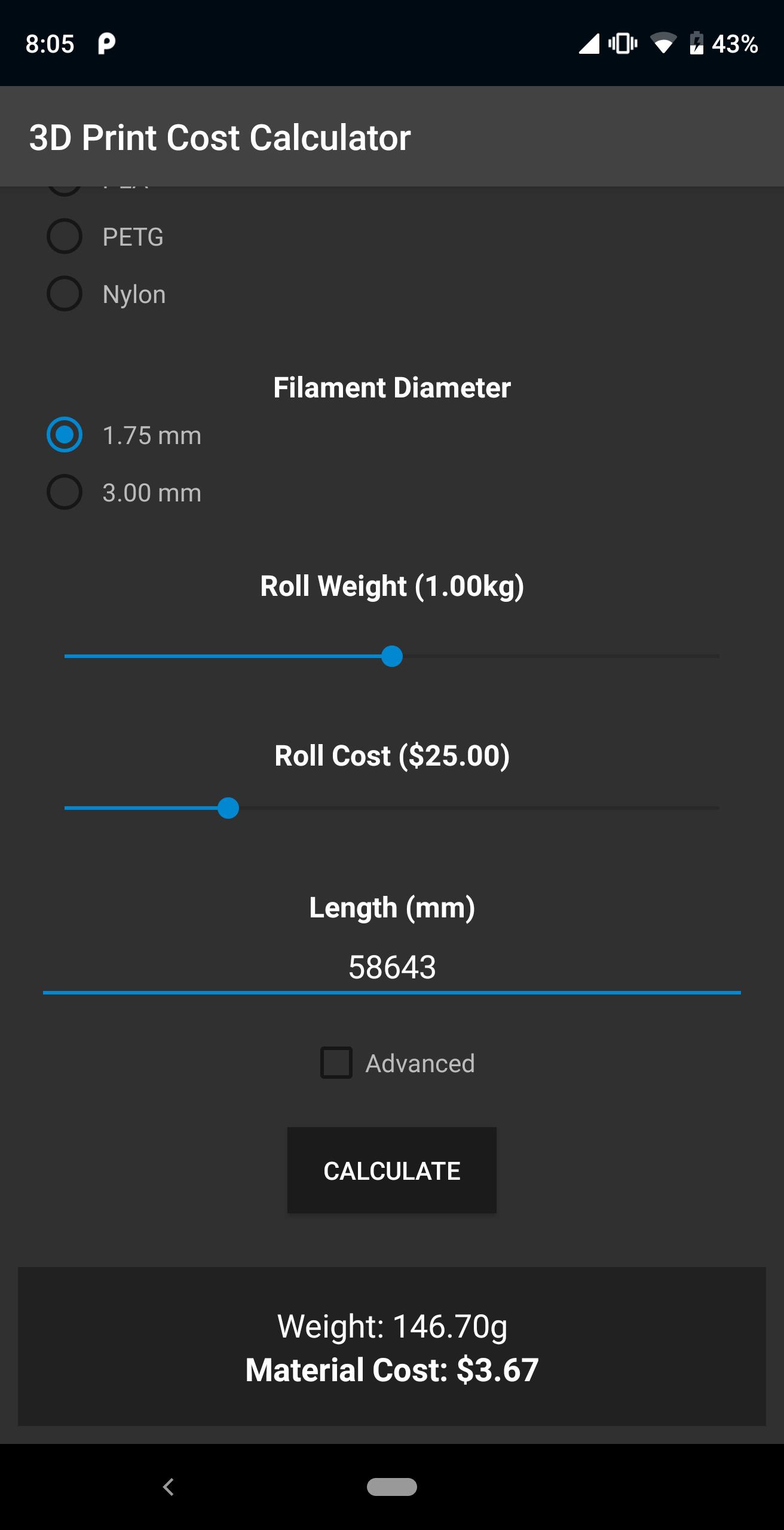Tap the Filament Diameter section header
This screenshot has width=784, height=1530.
pyautogui.click(x=391, y=388)
